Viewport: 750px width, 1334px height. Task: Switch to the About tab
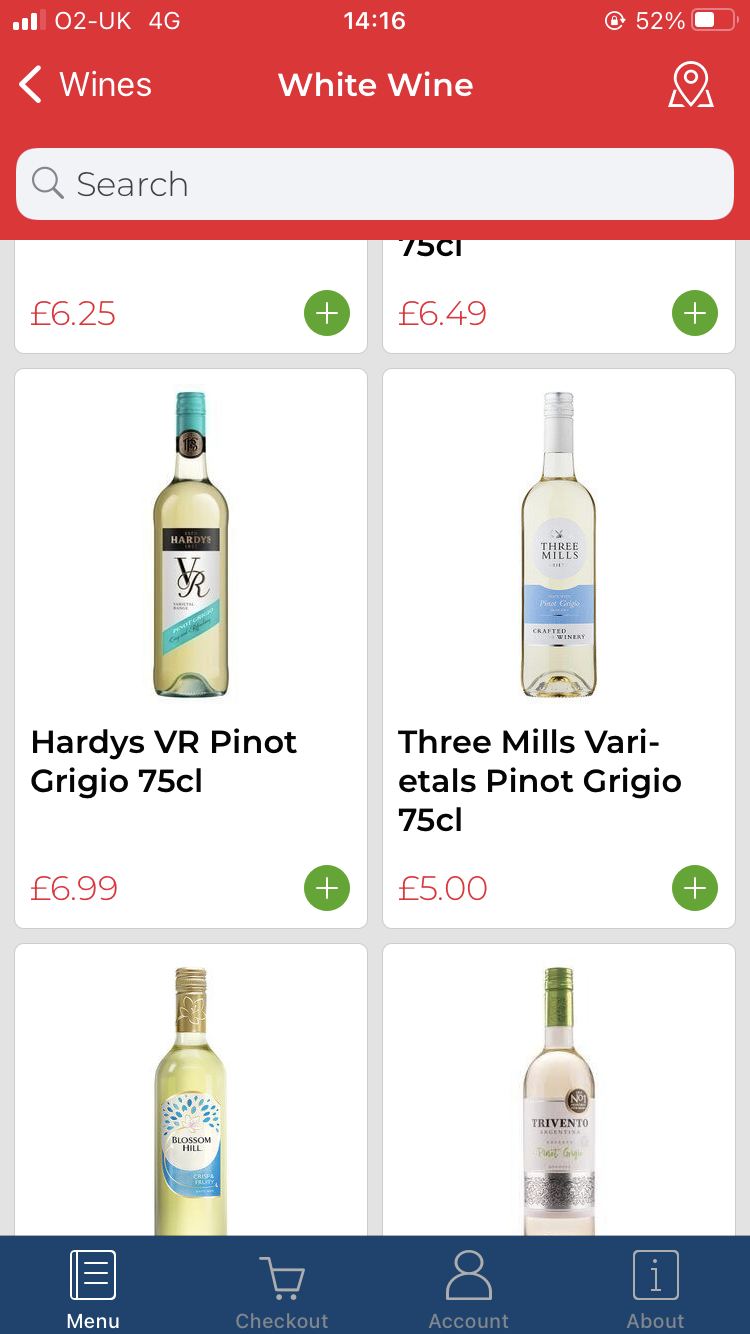pyautogui.click(x=656, y=1288)
